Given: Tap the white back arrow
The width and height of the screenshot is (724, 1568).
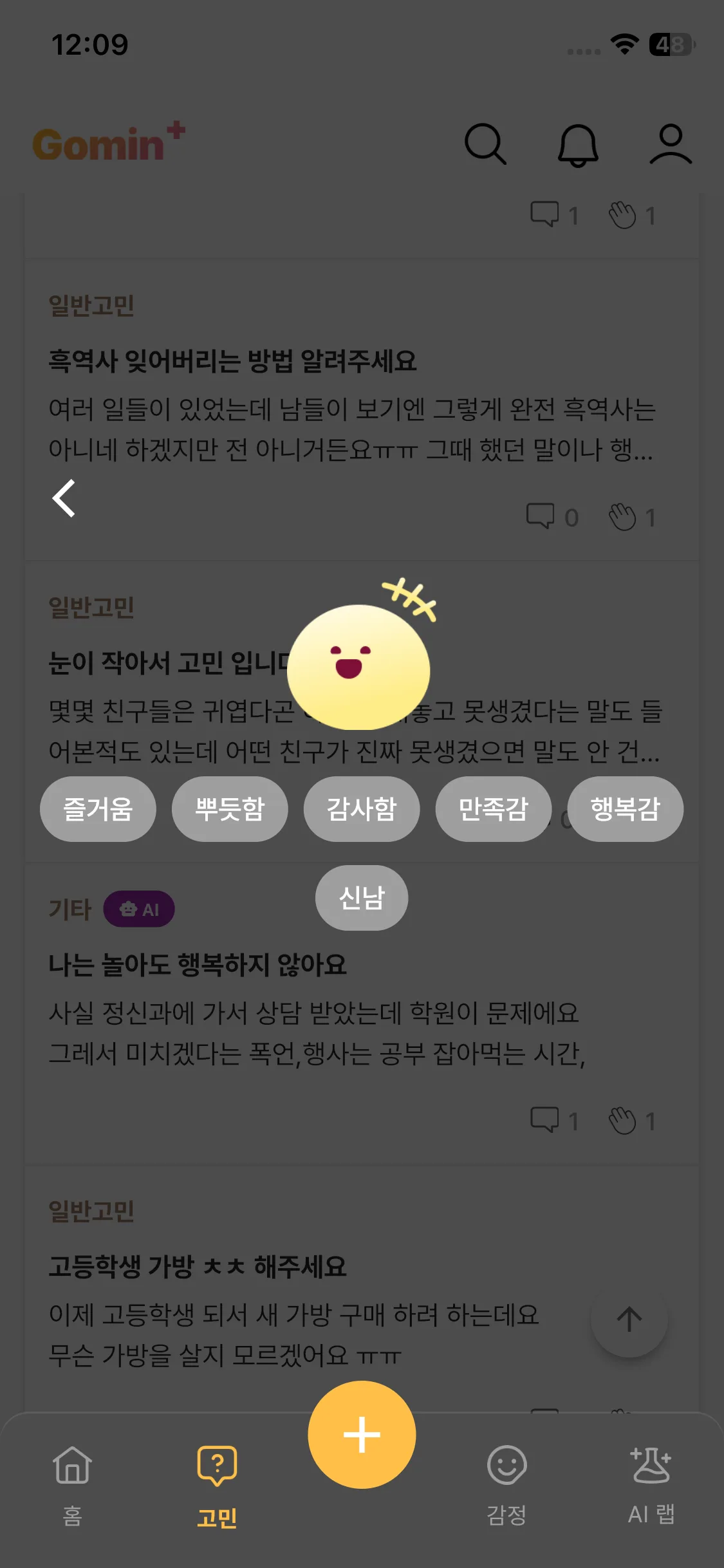Looking at the screenshot, I should (x=64, y=498).
